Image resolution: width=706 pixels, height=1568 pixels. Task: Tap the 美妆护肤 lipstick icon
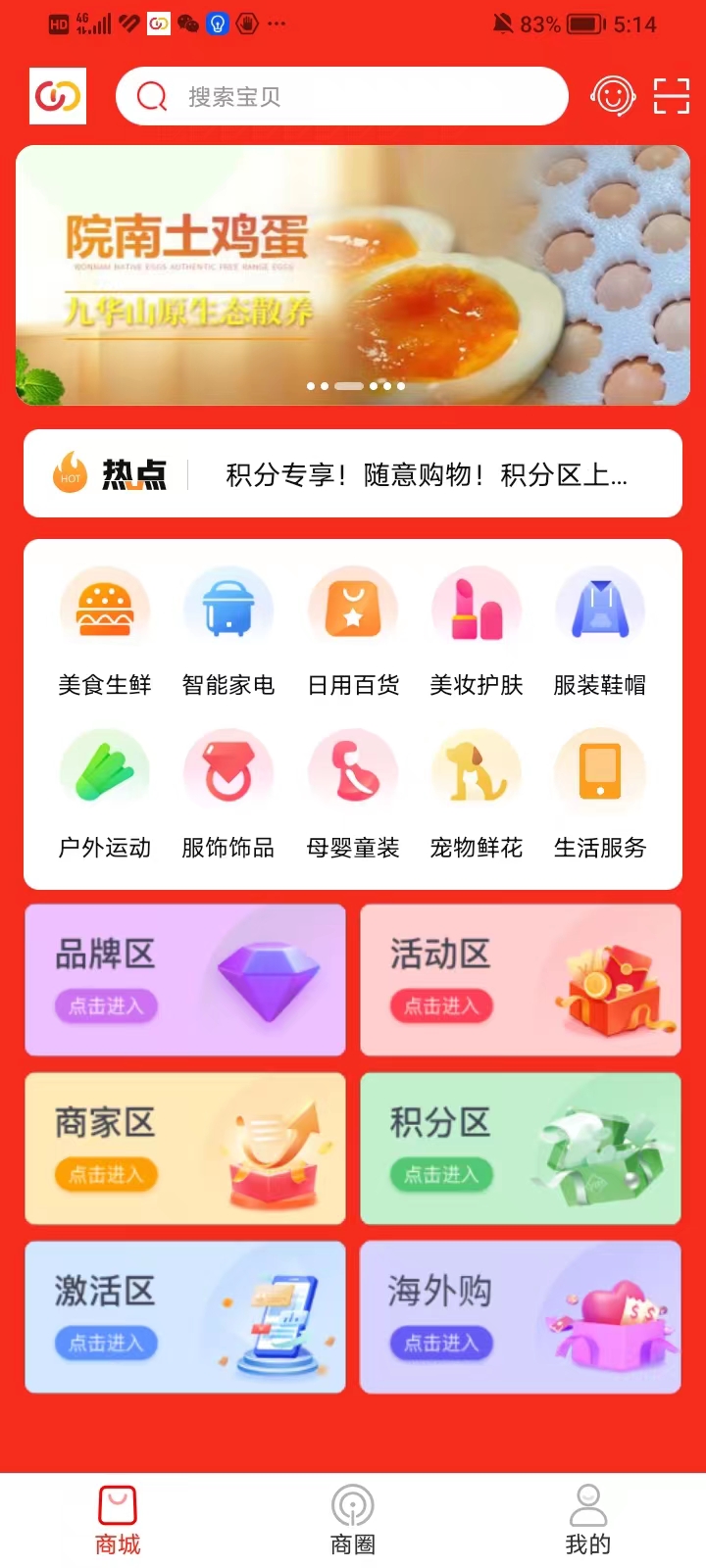477,607
